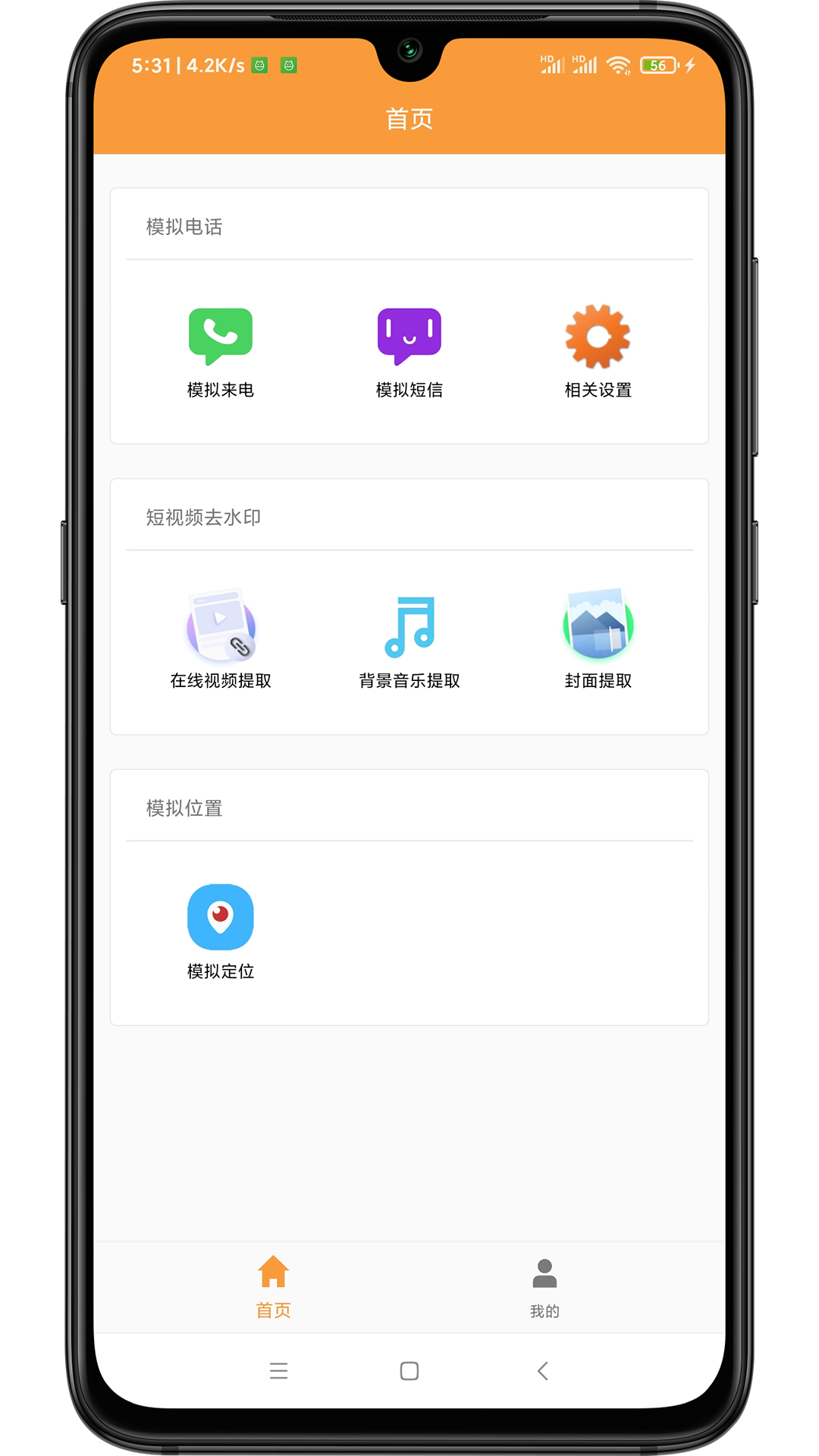This screenshot has width=819, height=1456.
Task: Open recent apps from navigation bar
Action: tap(278, 1370)
